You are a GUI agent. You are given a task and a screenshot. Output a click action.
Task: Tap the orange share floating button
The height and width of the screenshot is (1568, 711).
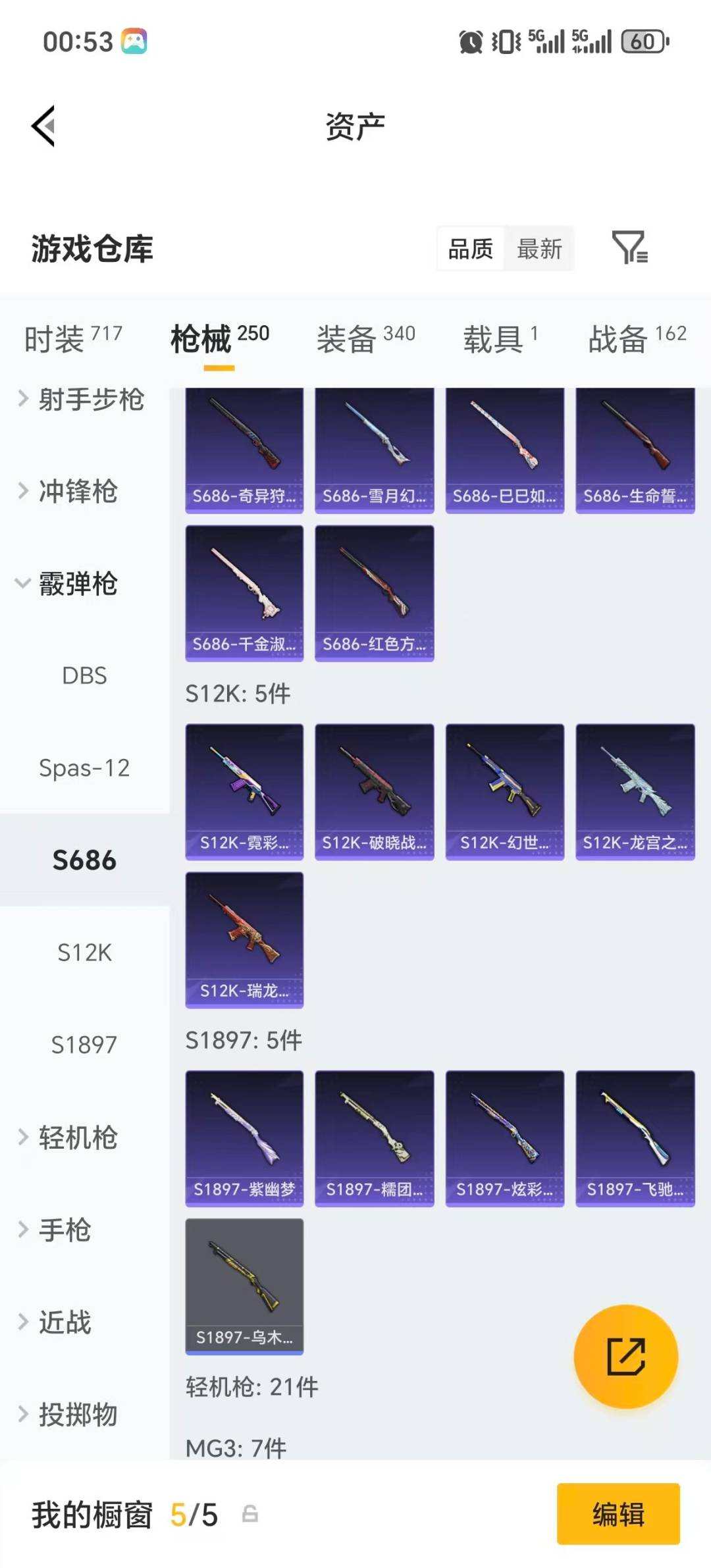coord(625,1357)
